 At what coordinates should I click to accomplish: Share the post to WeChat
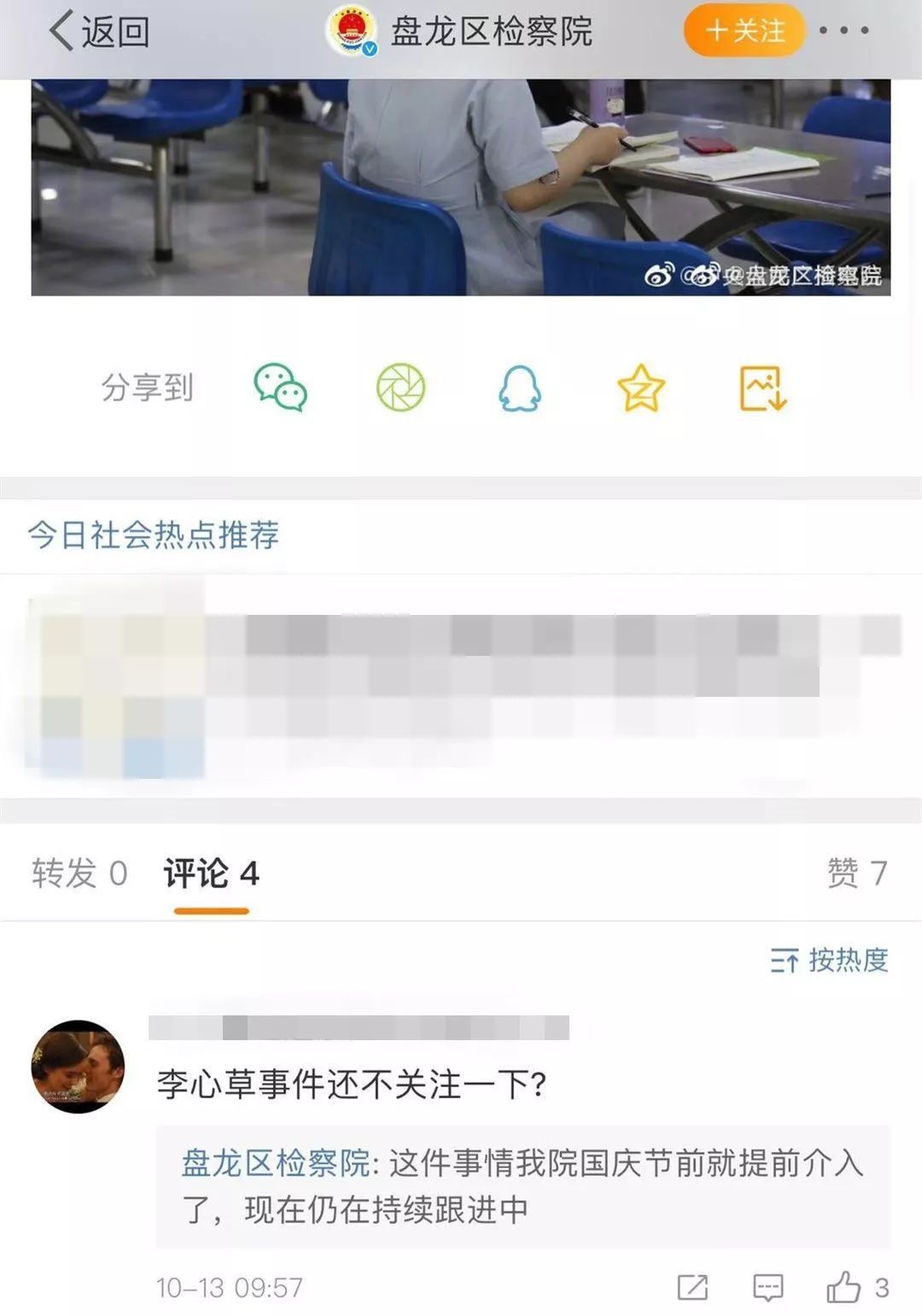(x=280, y=388)
